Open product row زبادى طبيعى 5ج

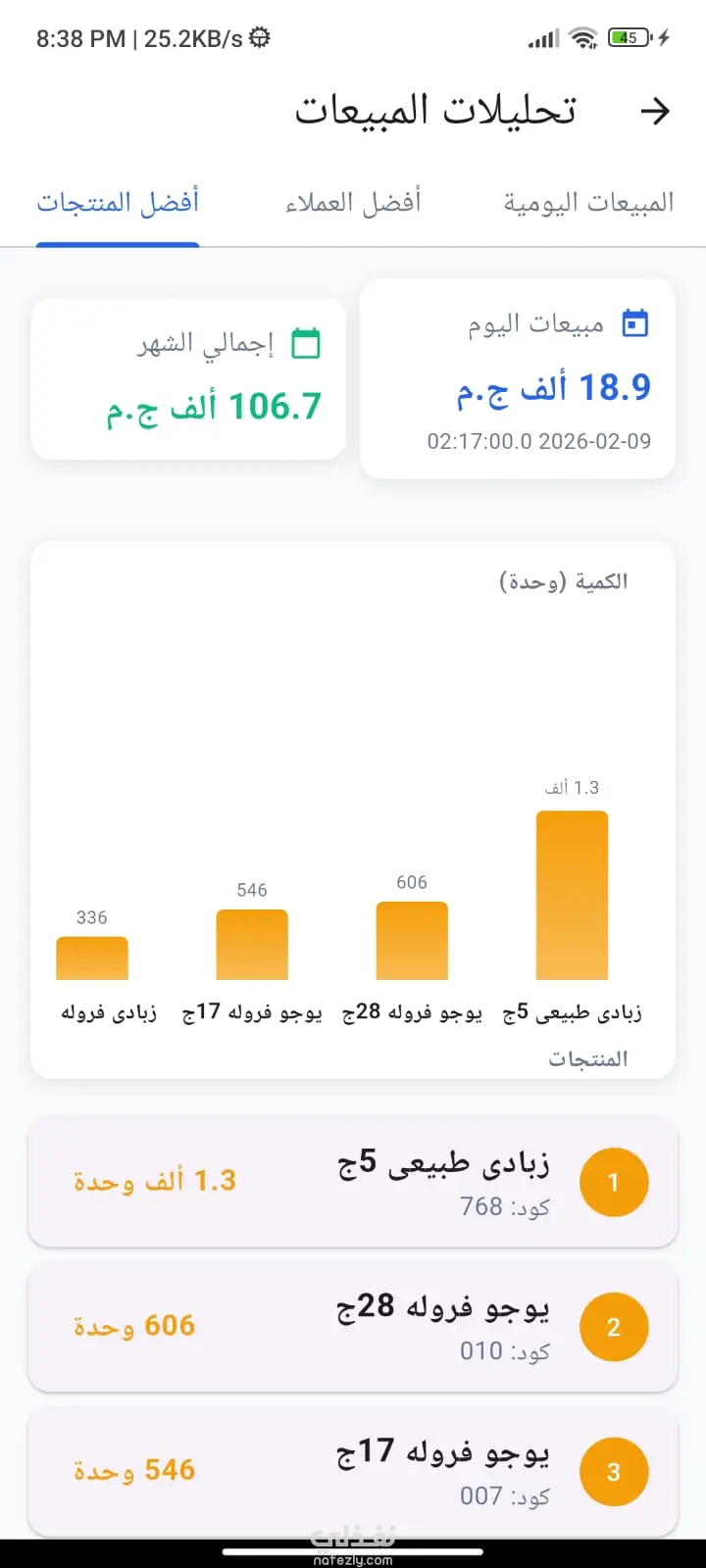(353, 1182)
